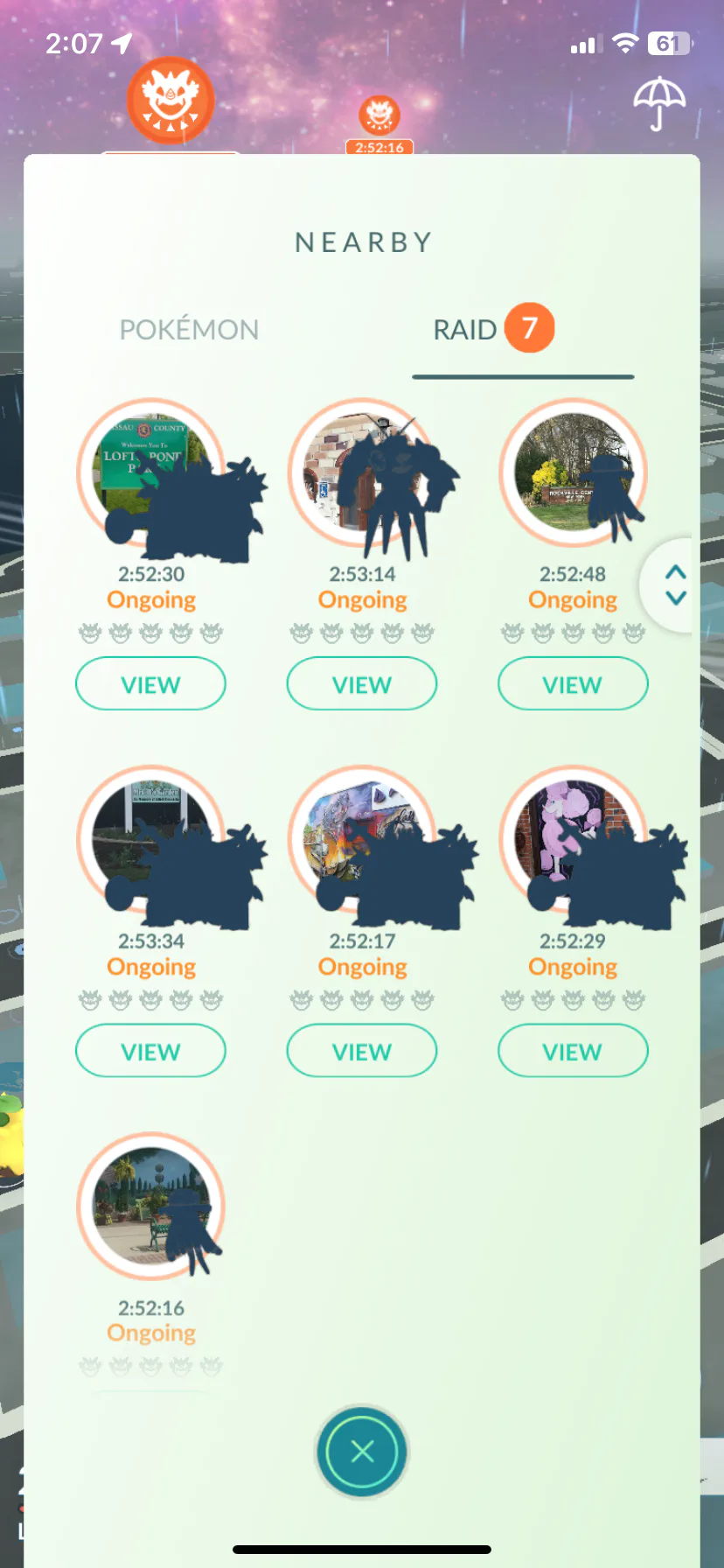This screenshot has height=1568, width=724.
Task: View the raid ending at 2:52:17
Action: (x=361, y=1051)
